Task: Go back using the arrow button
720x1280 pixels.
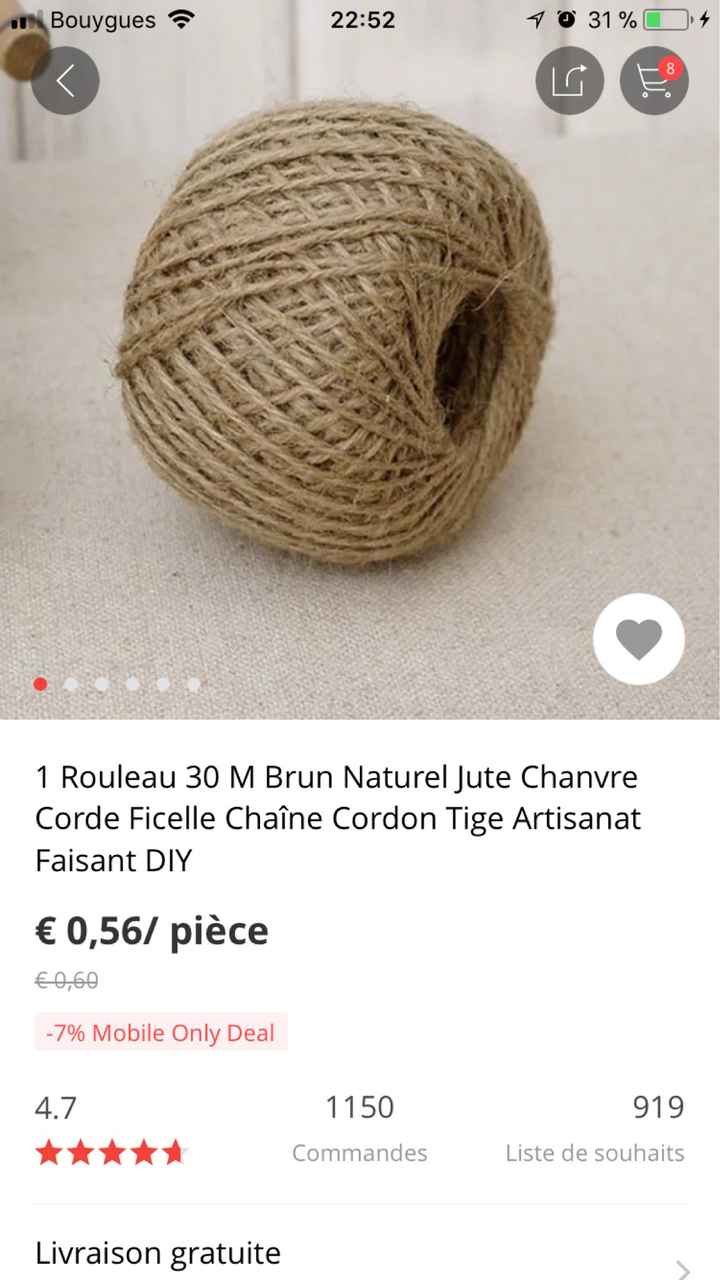Action: click(x=65, y=80)
